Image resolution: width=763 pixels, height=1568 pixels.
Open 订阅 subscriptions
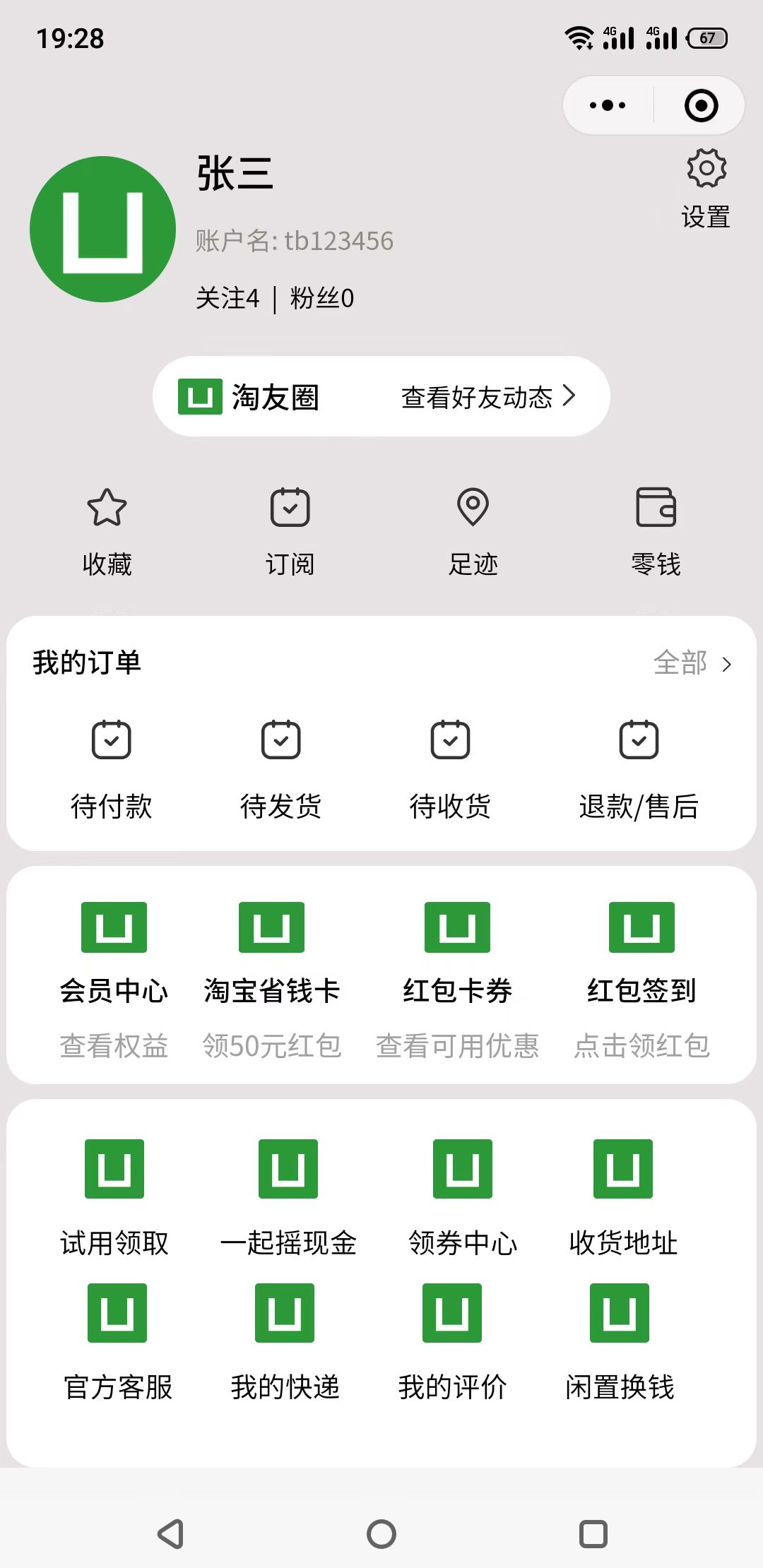290,531
